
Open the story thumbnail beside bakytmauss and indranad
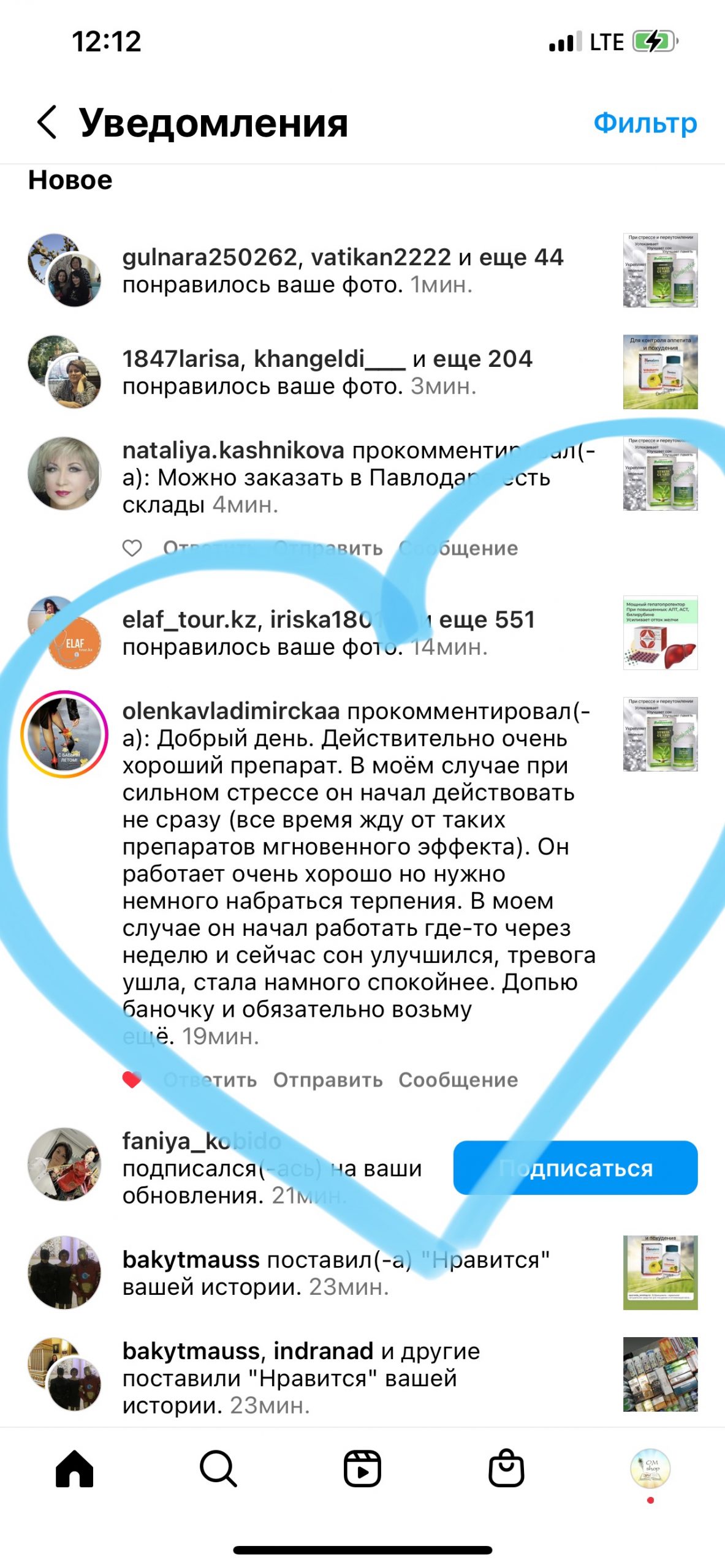tap(660, 1374)
